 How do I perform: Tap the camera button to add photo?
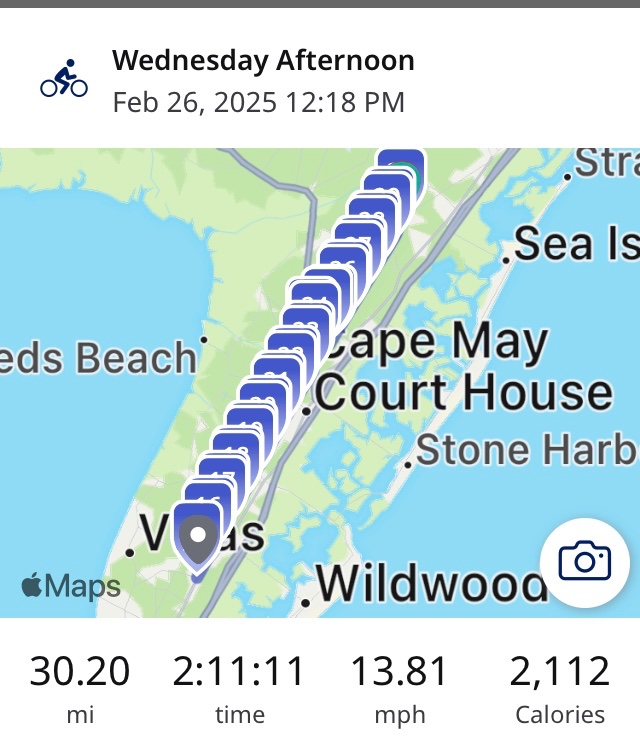tap(584, 562)
